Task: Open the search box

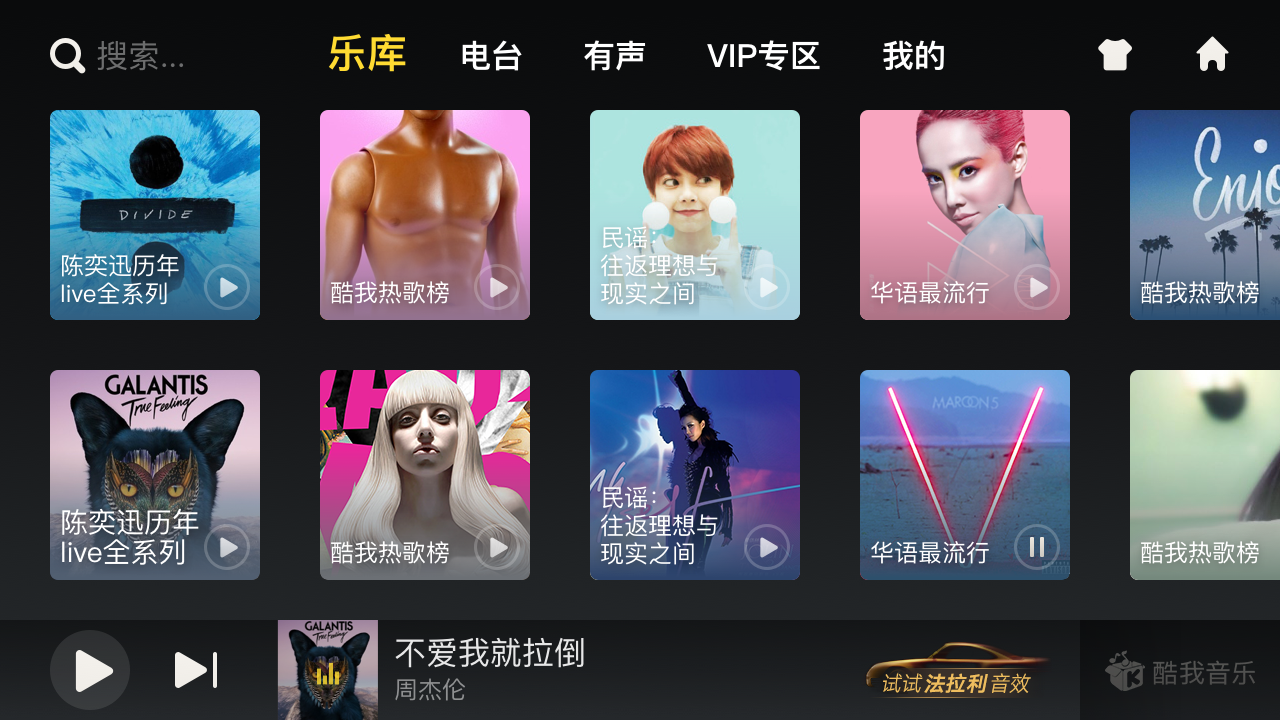Action: [x=120, y=56]
